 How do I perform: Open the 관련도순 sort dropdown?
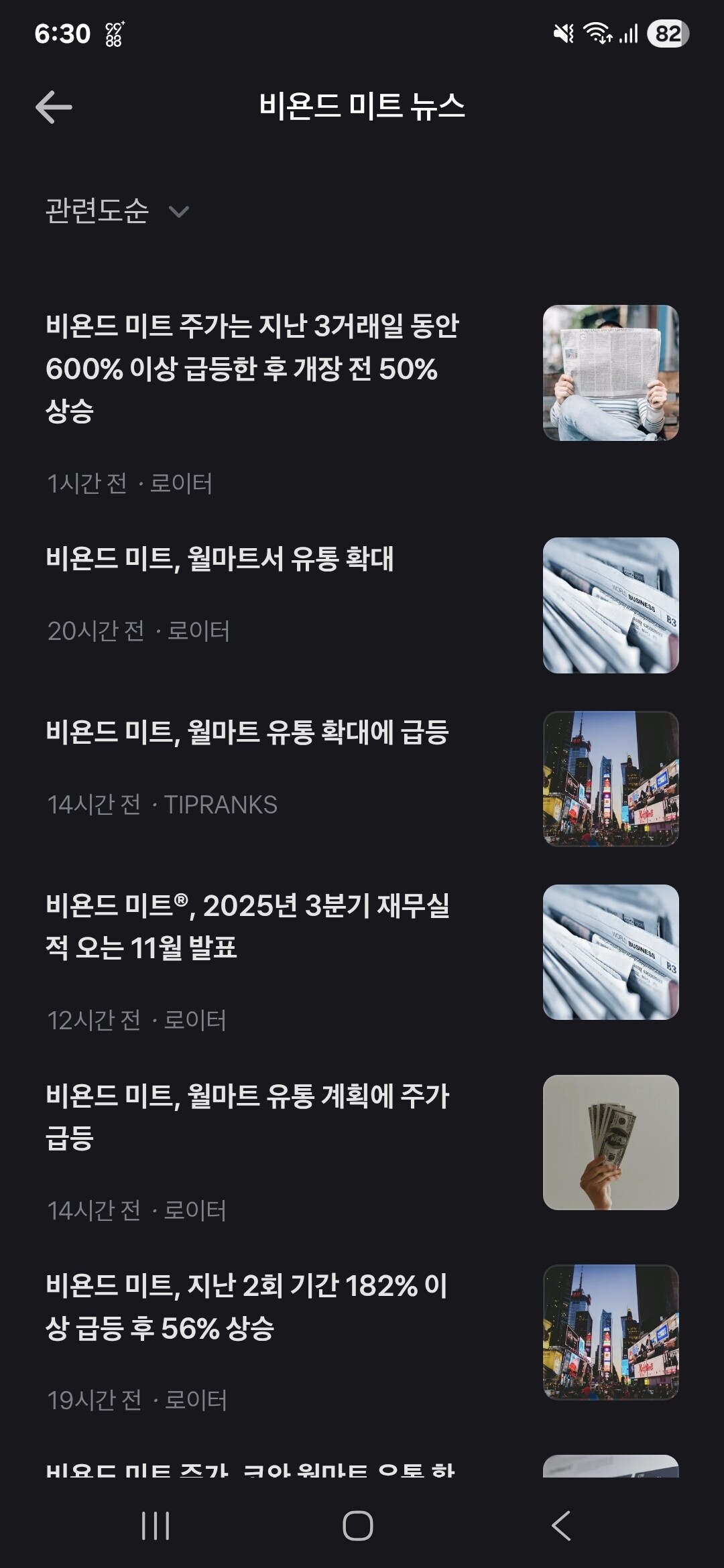(117, 211)
